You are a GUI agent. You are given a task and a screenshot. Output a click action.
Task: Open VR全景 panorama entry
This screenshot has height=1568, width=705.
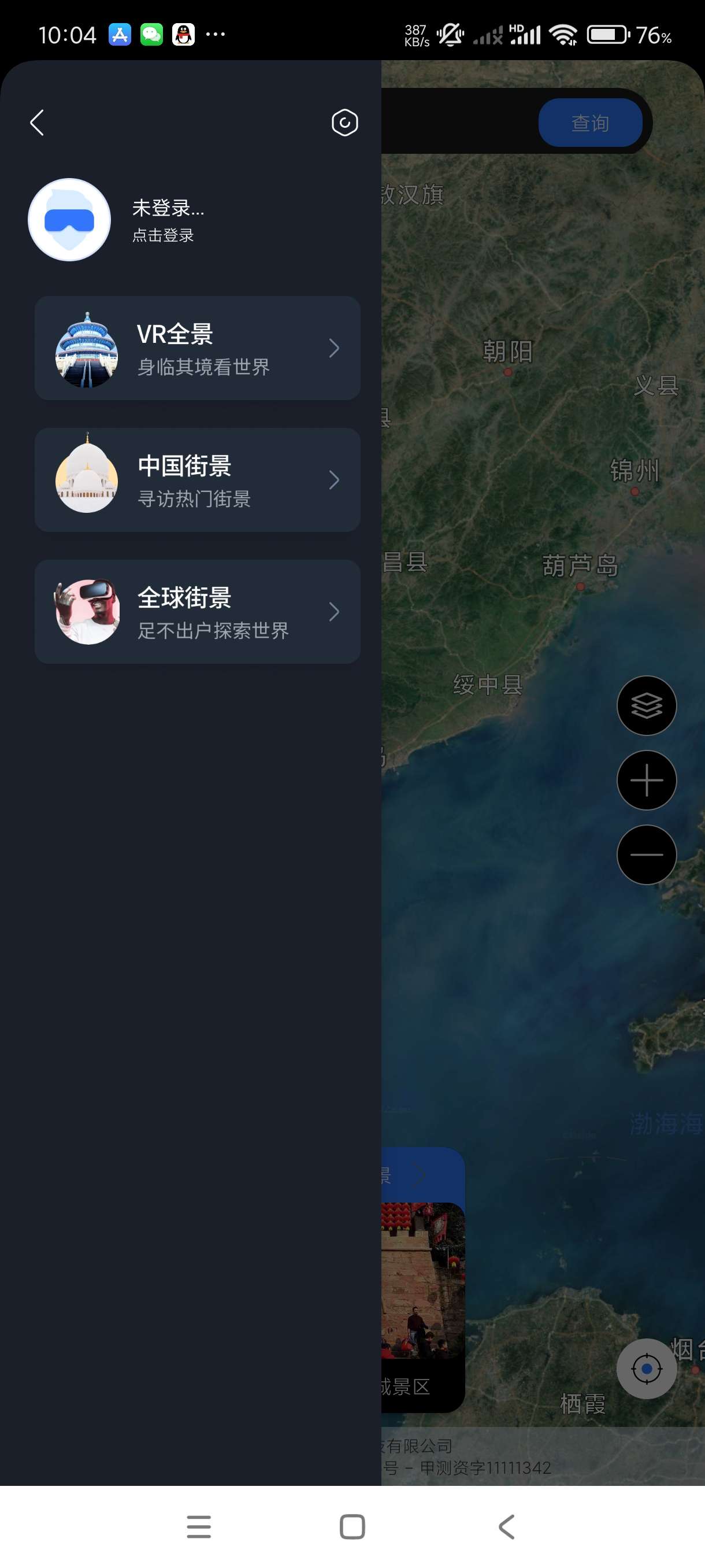197,348
